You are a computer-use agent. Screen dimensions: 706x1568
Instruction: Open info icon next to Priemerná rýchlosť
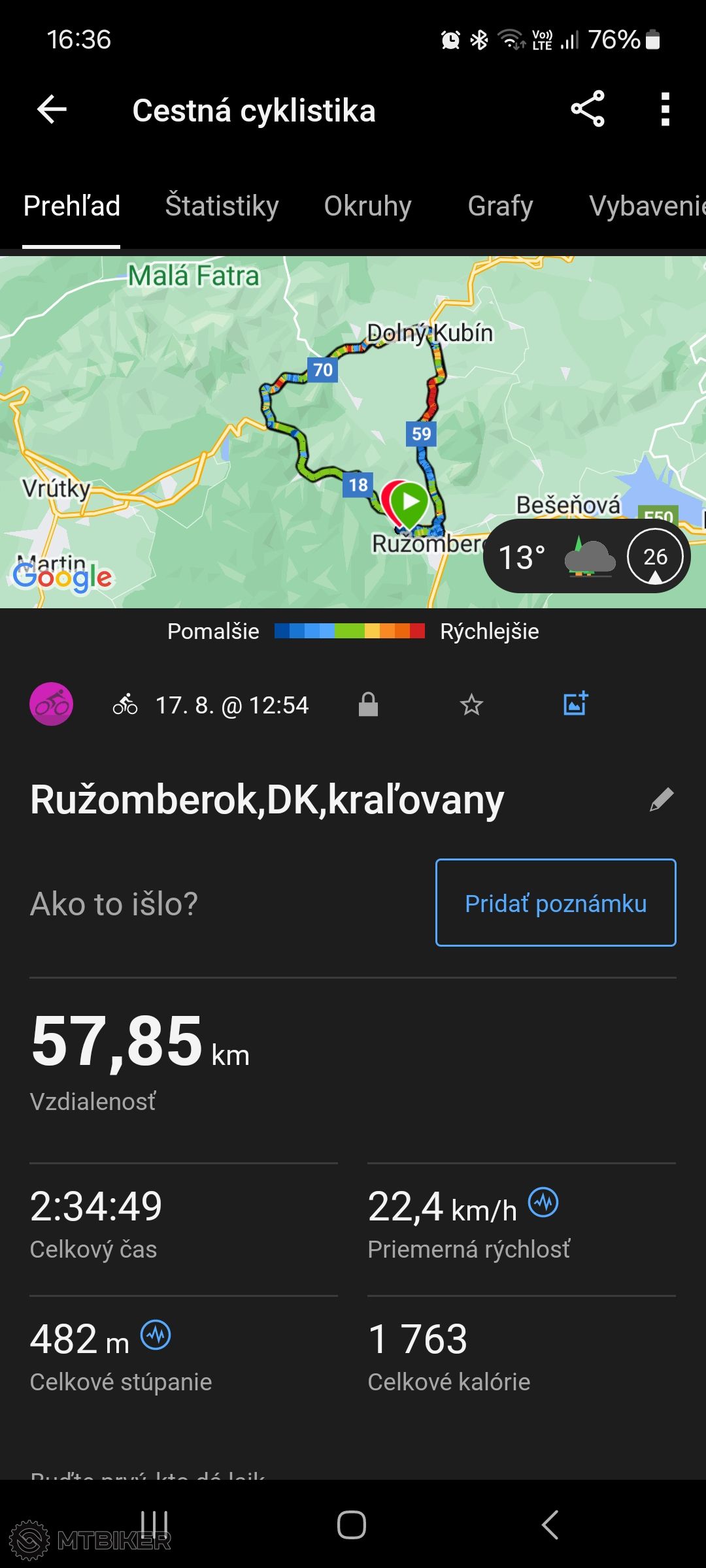click(543, 1202)
